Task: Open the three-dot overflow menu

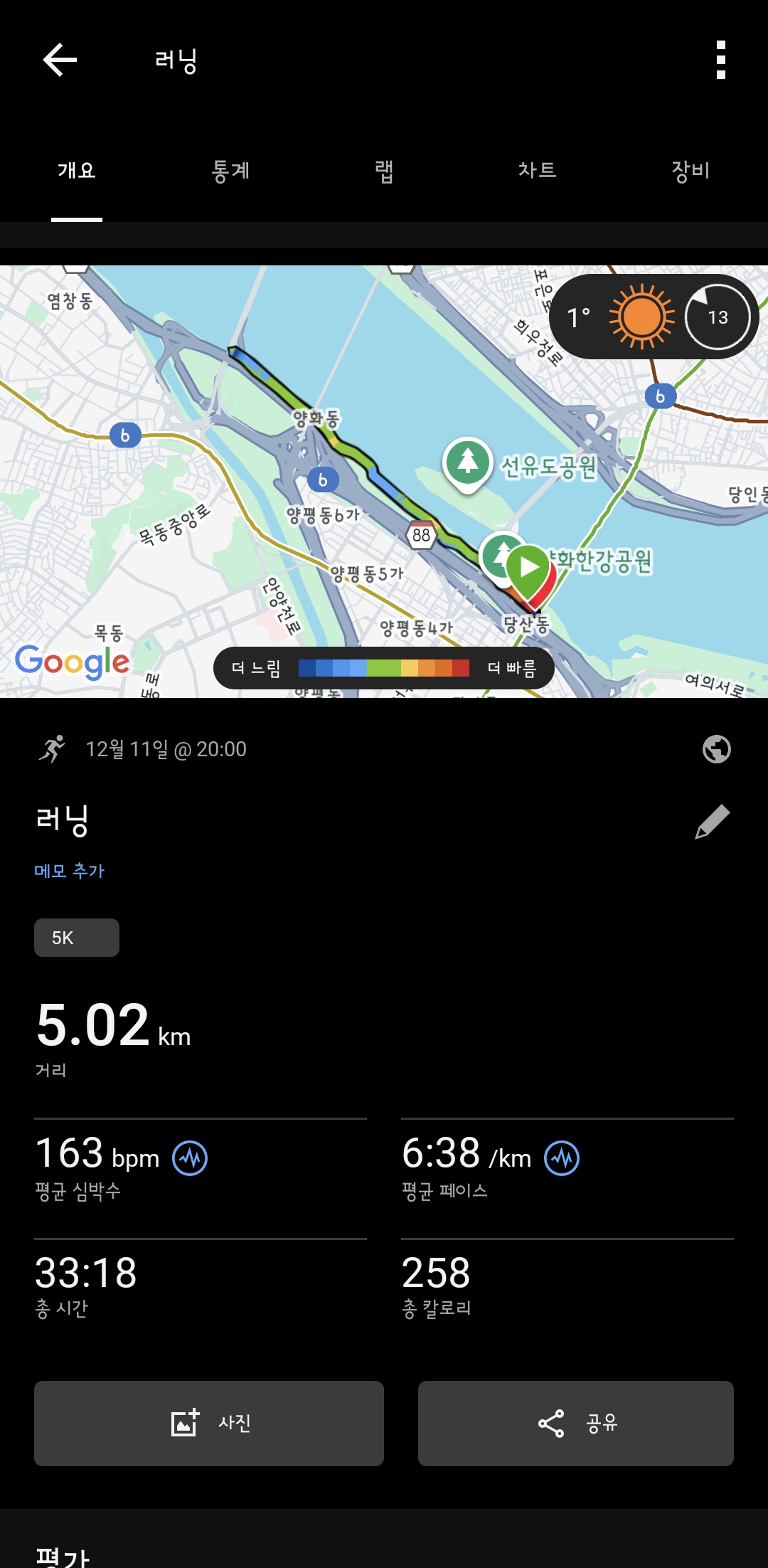Action: (721, 60)
